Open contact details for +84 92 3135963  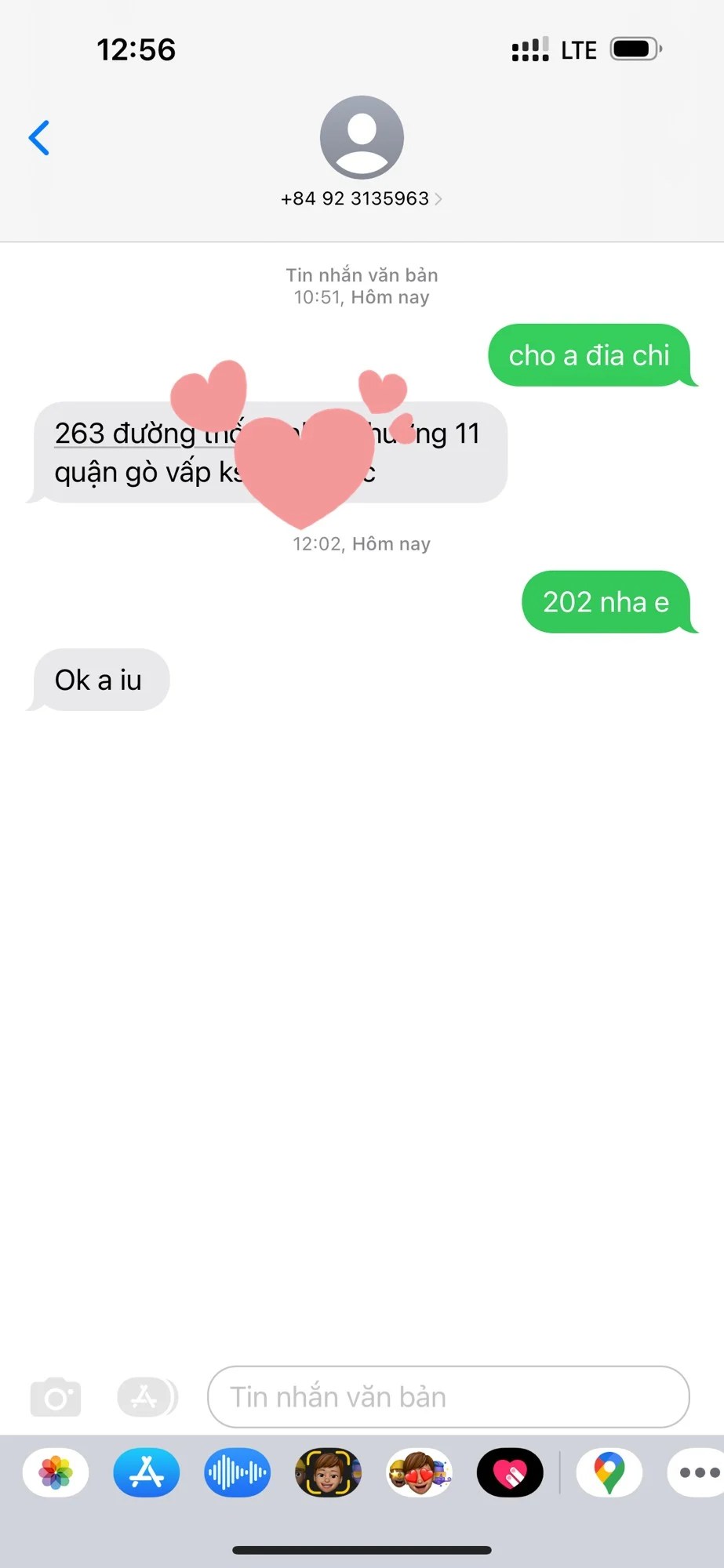point(362,198)
